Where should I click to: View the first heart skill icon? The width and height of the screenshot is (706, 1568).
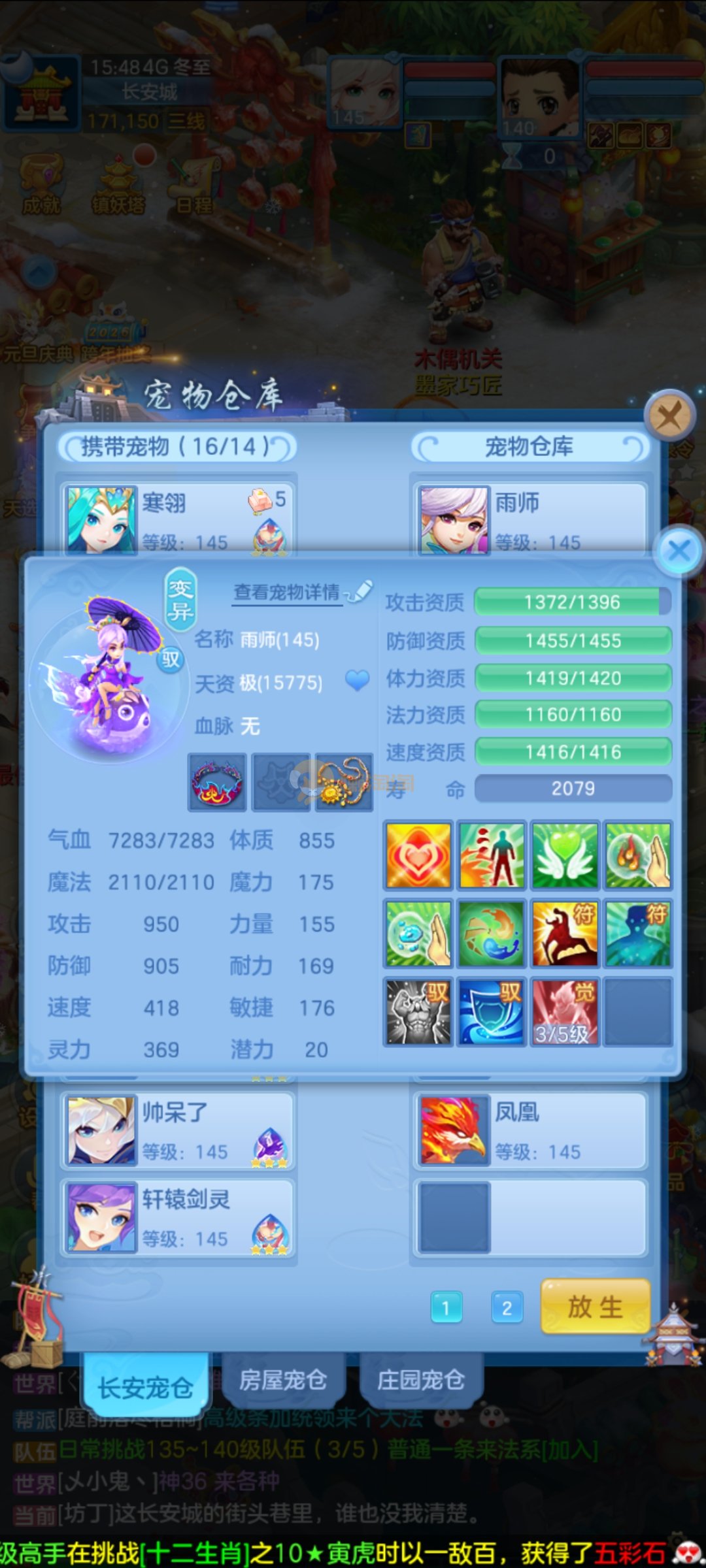(x=418, y=855)
